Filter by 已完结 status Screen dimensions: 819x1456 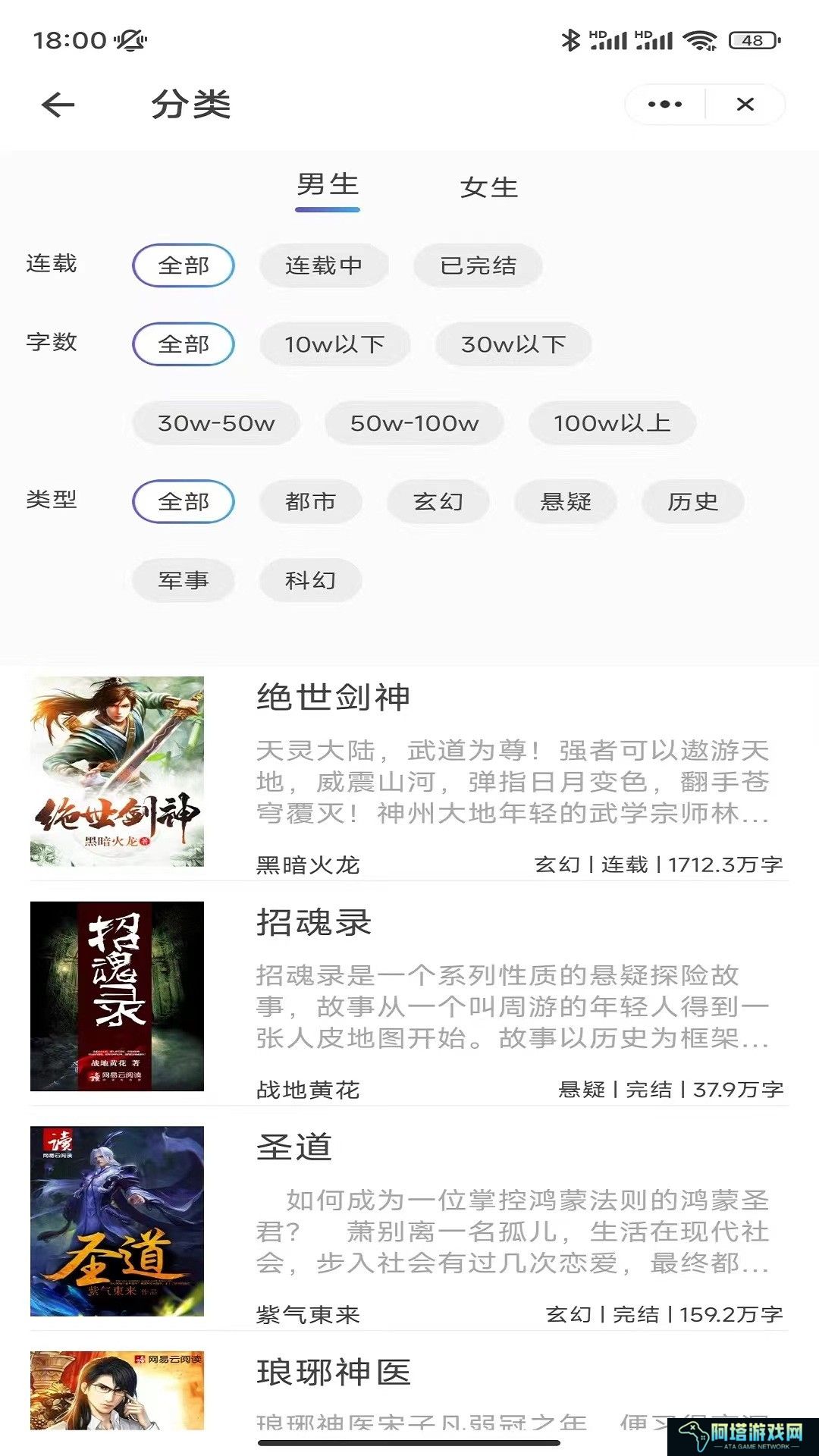click(478, 265)
